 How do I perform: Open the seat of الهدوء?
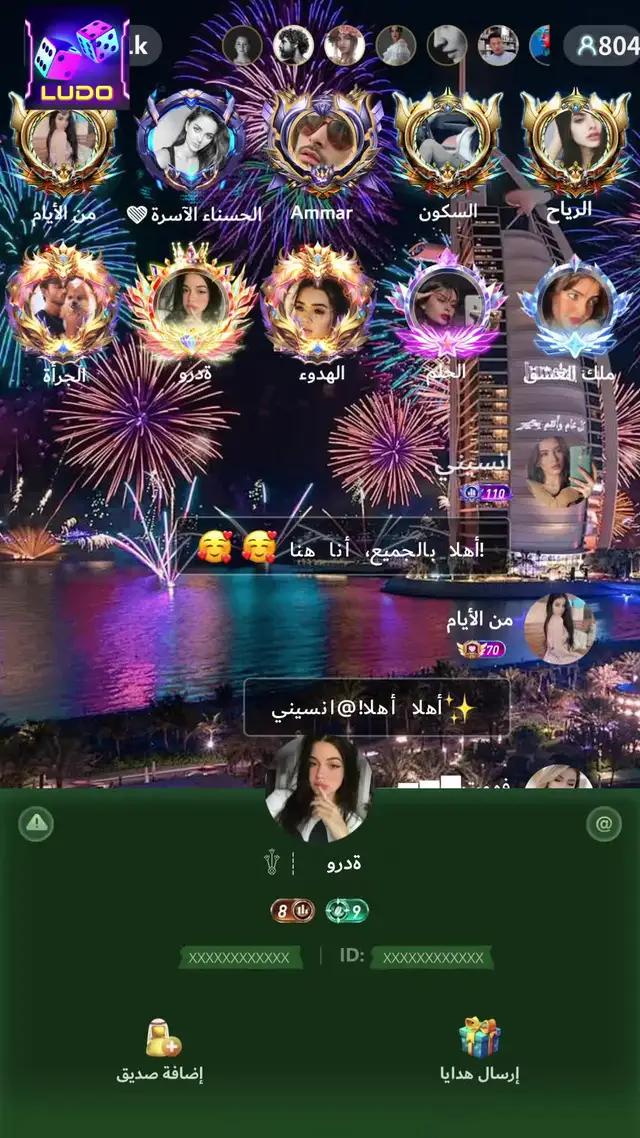click(x=320, y=303)
